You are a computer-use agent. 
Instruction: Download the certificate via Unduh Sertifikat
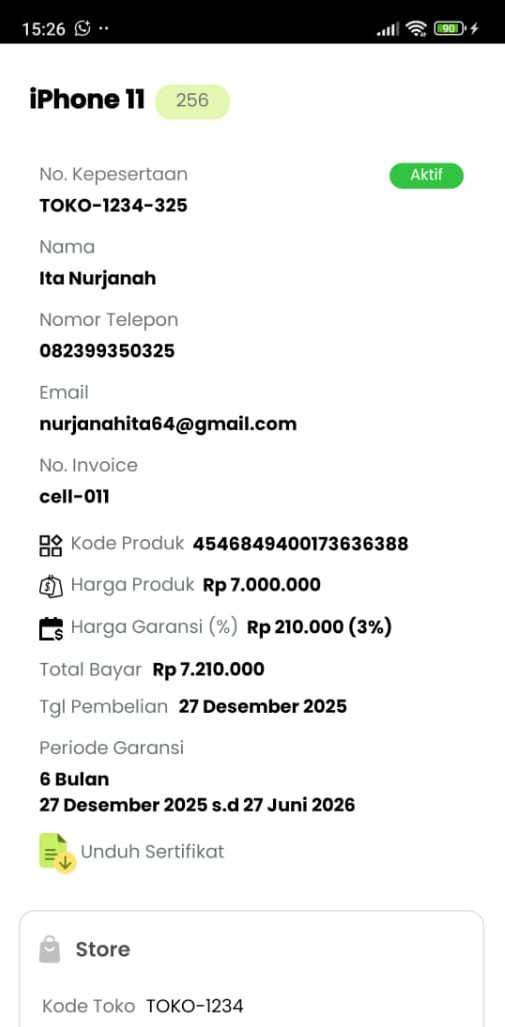[132, 851]
